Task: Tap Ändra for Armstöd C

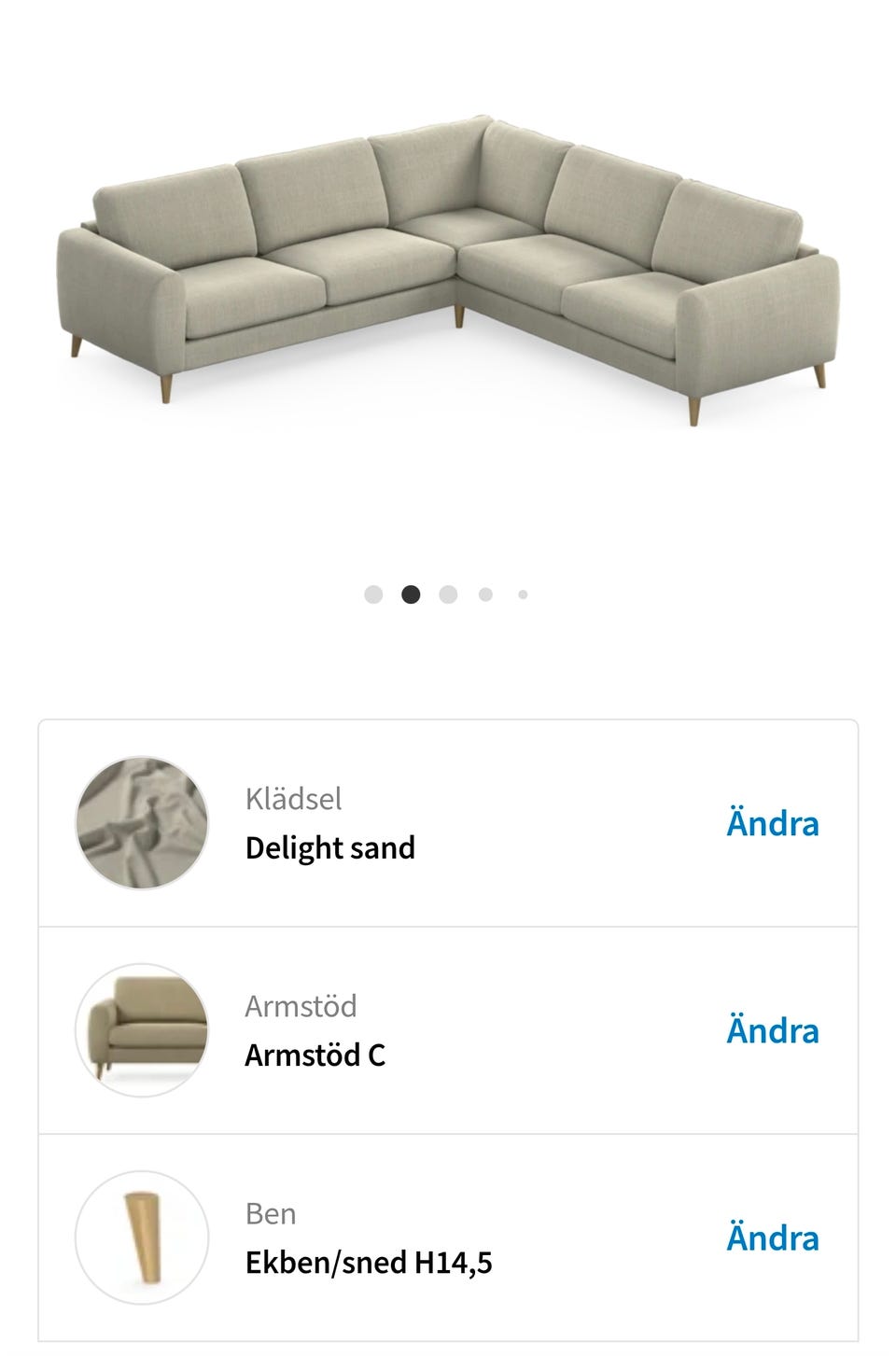Action: click(x=772, y=1031)
